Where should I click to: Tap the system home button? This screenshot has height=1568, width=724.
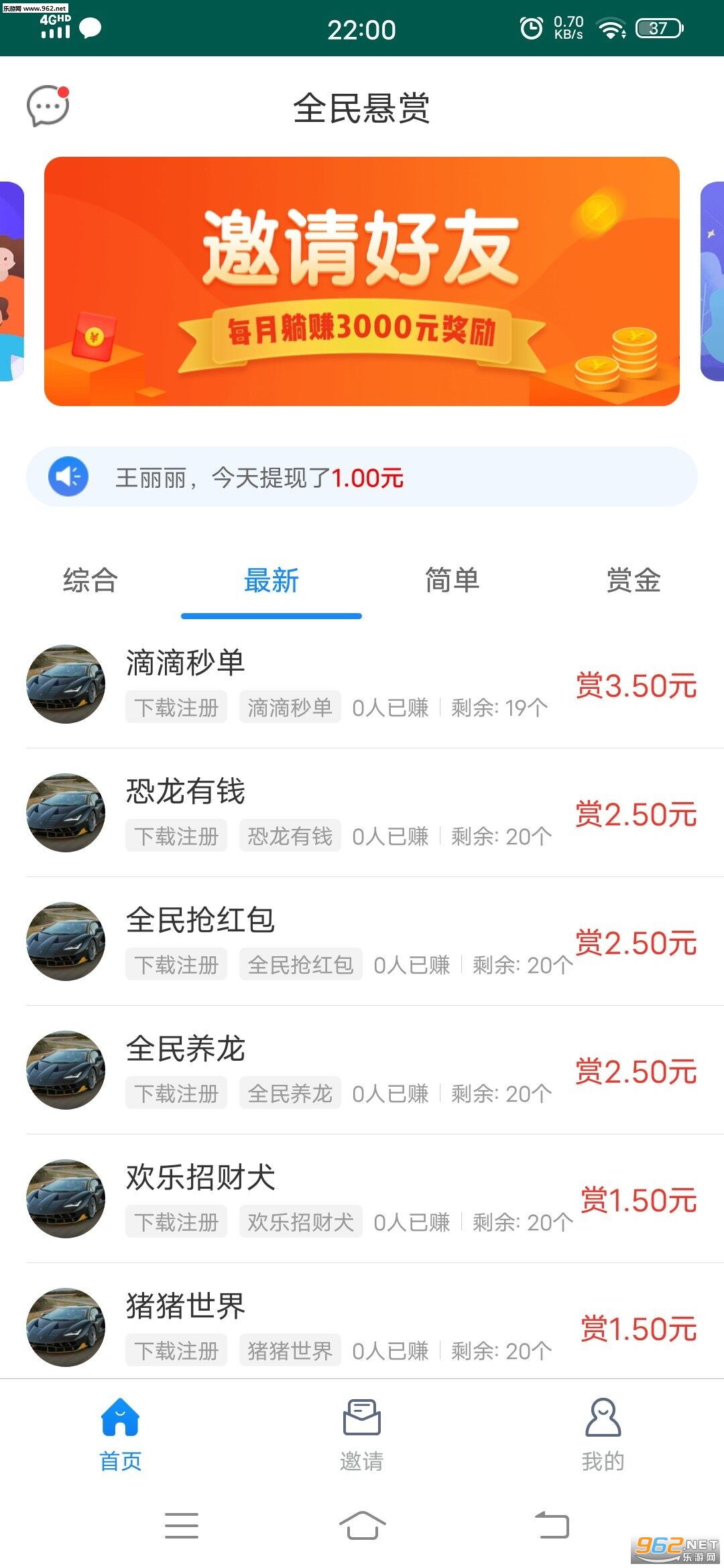coord(362,1526)
